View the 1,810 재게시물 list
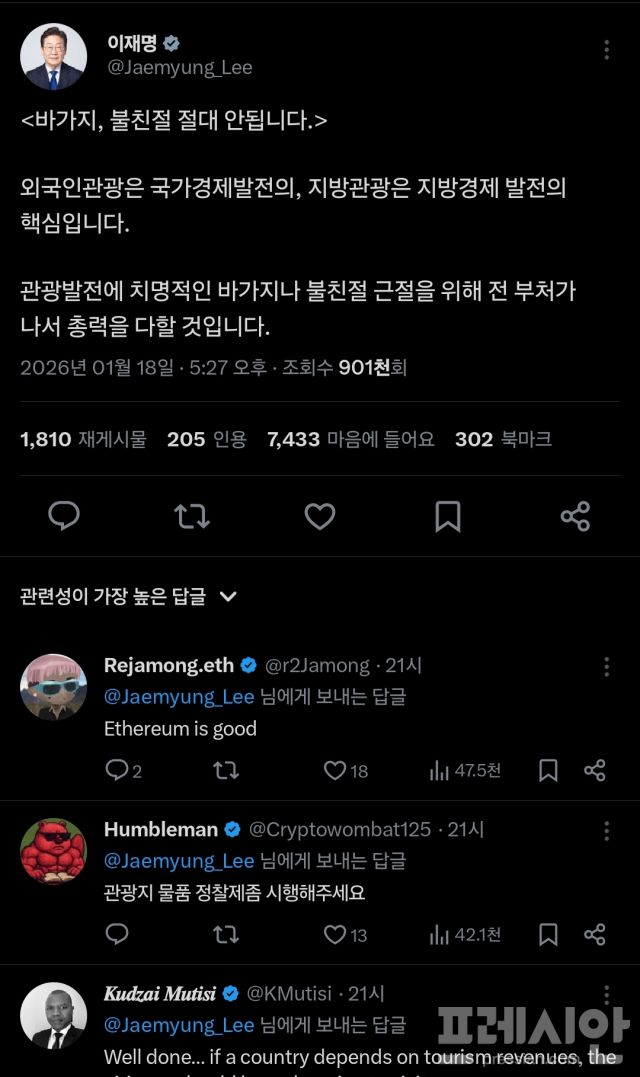 (83, 439)
